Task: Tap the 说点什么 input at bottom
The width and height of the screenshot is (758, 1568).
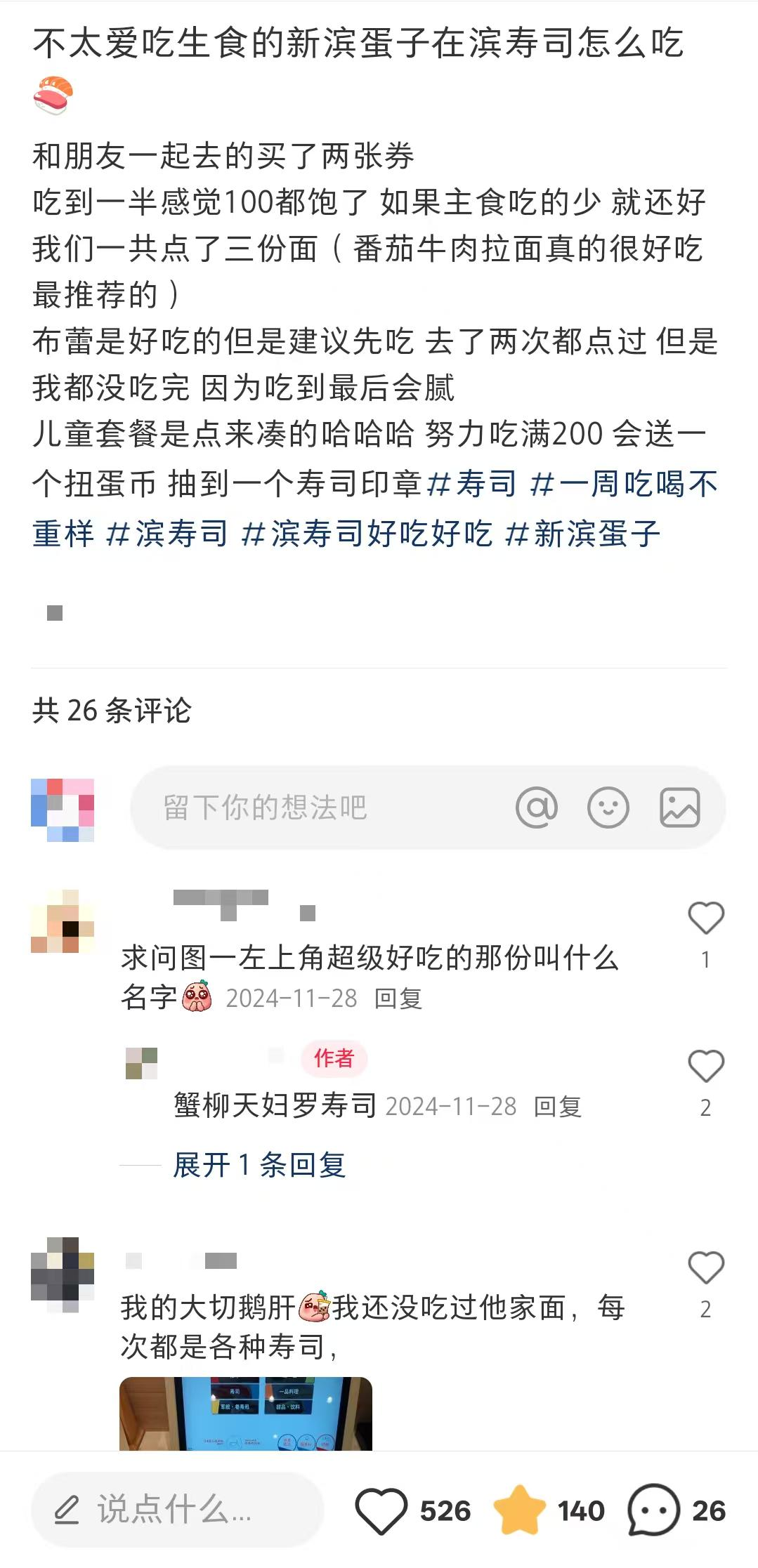Action: click(176, 1509)
